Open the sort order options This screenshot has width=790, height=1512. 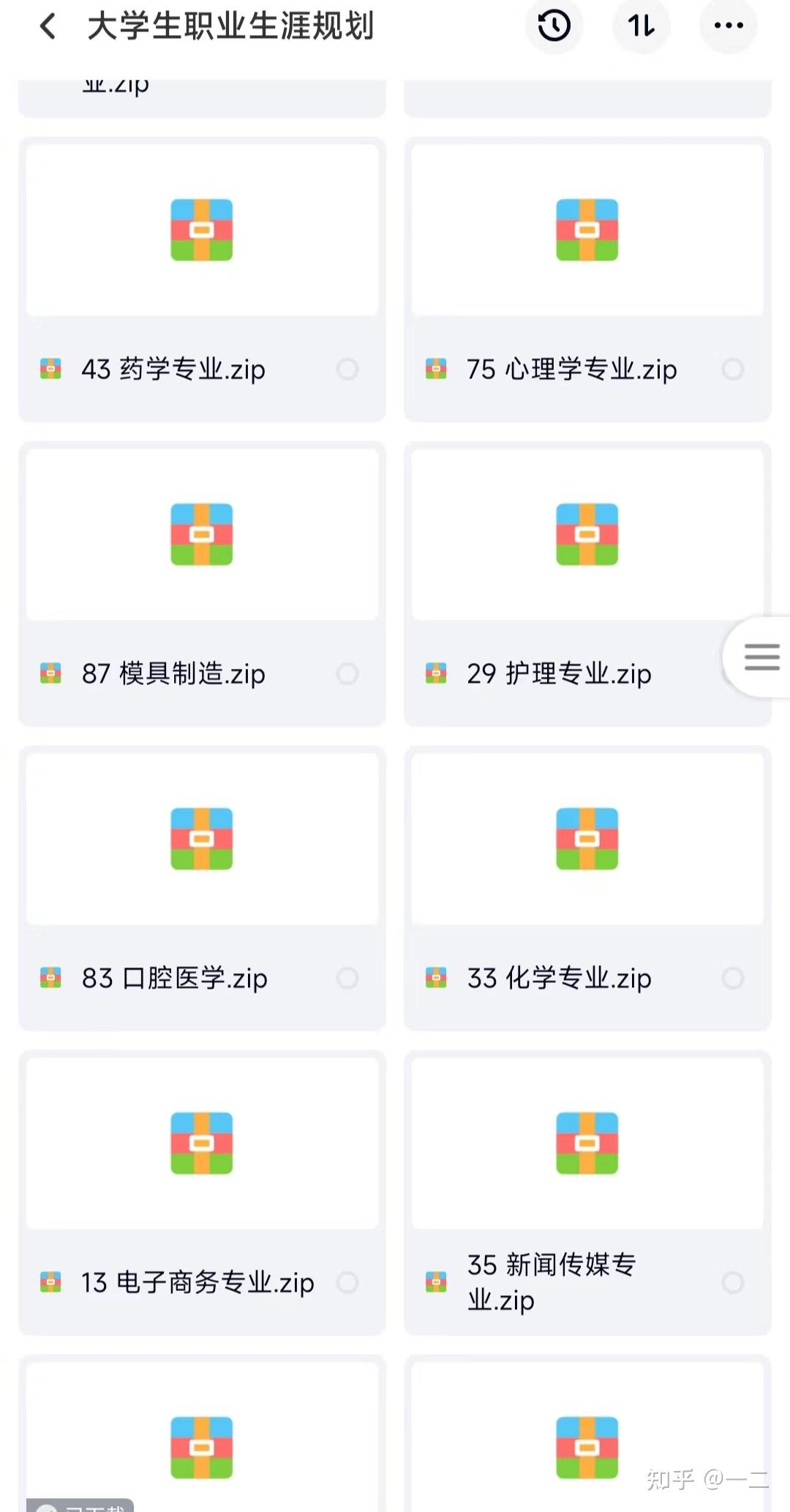click(642, 27)
